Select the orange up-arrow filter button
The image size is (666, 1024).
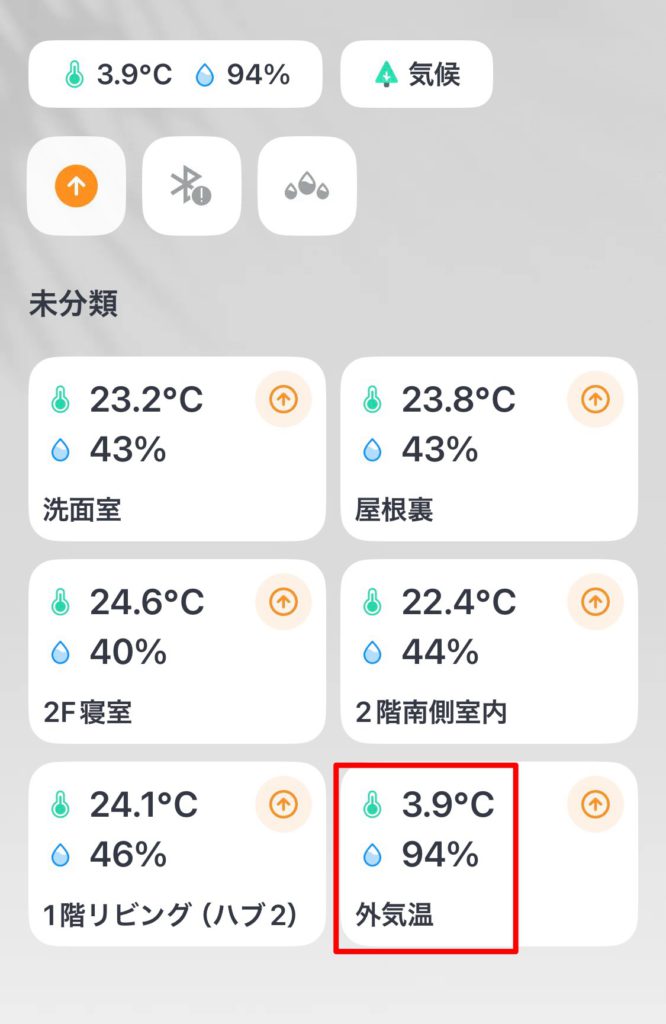(77, 186)
